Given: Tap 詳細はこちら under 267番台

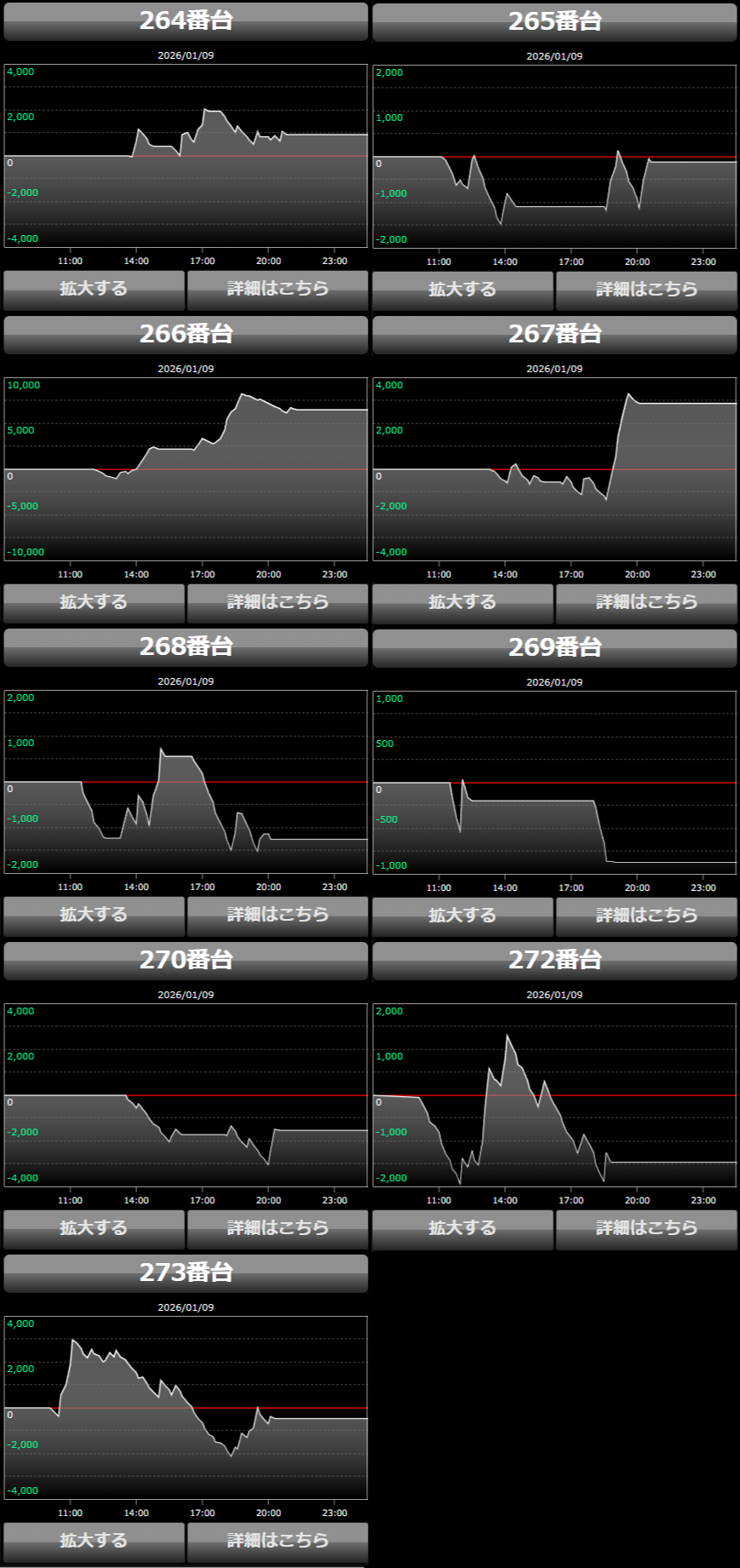Looking at the screenshot, I should [x=646, y=603].
